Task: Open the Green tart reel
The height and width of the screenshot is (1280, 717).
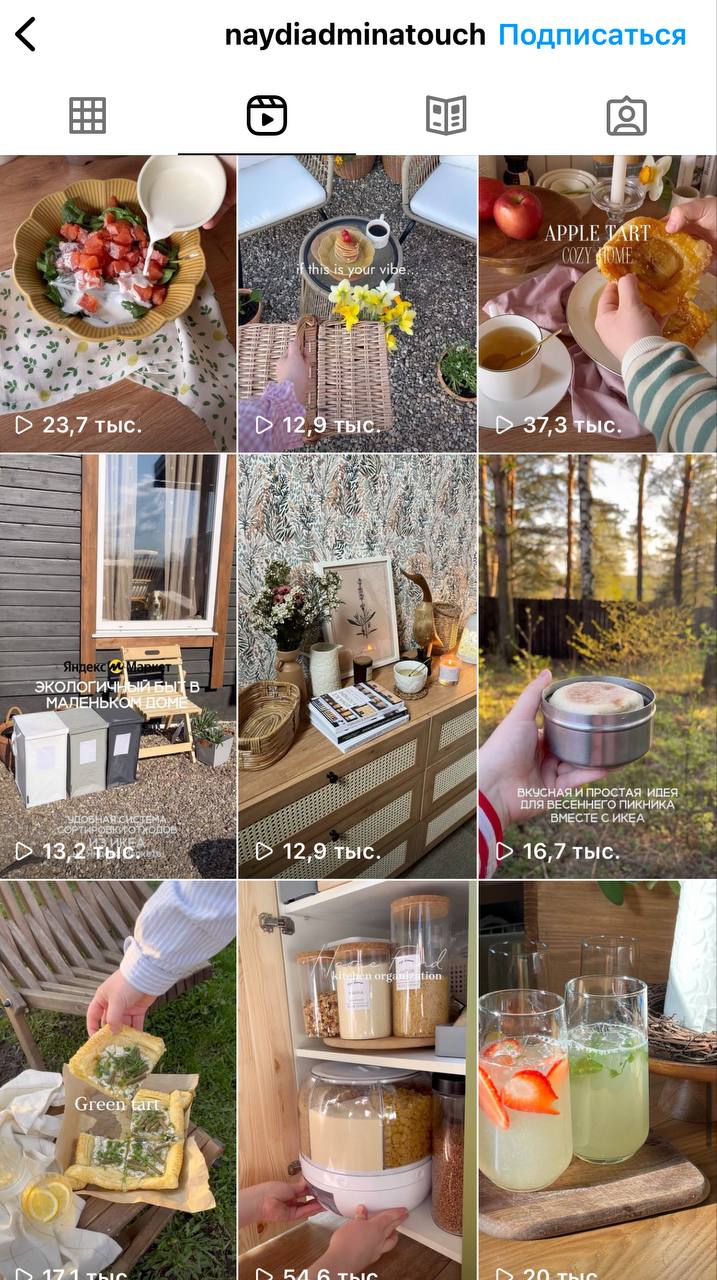Action: coord(118,1080)
